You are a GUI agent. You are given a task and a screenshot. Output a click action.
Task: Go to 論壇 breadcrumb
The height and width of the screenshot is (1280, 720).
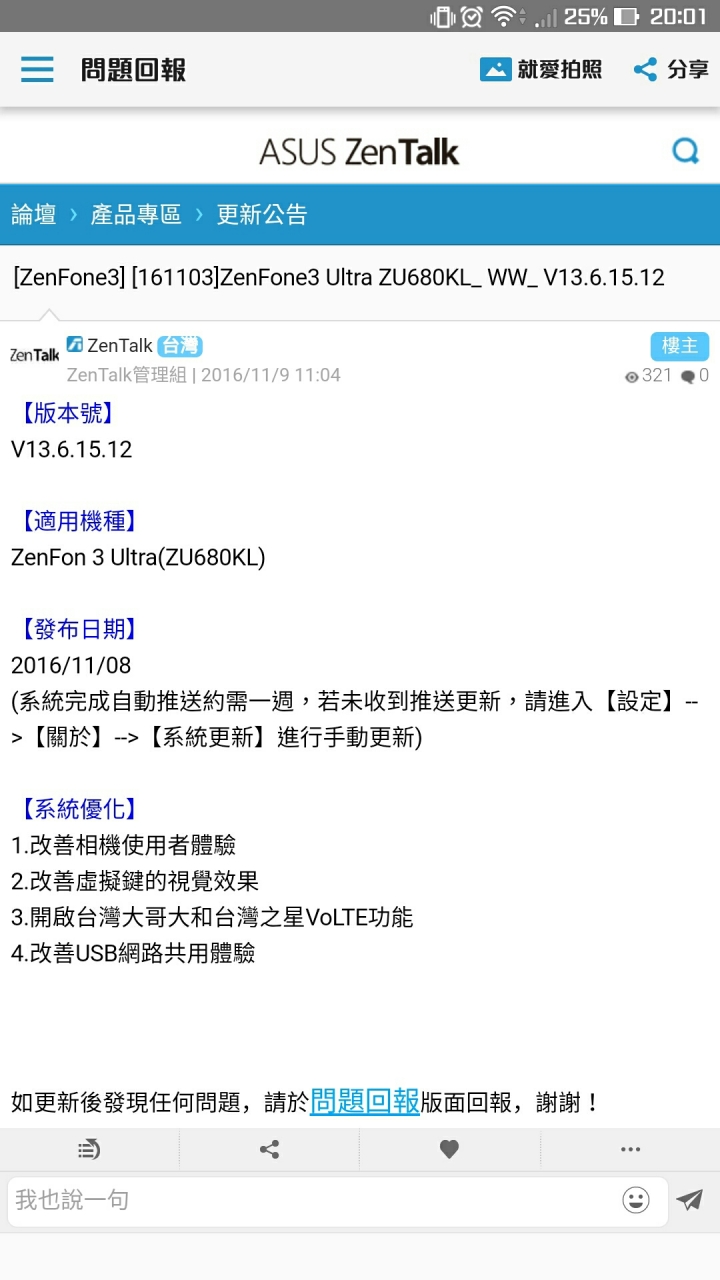coord(34,214)
